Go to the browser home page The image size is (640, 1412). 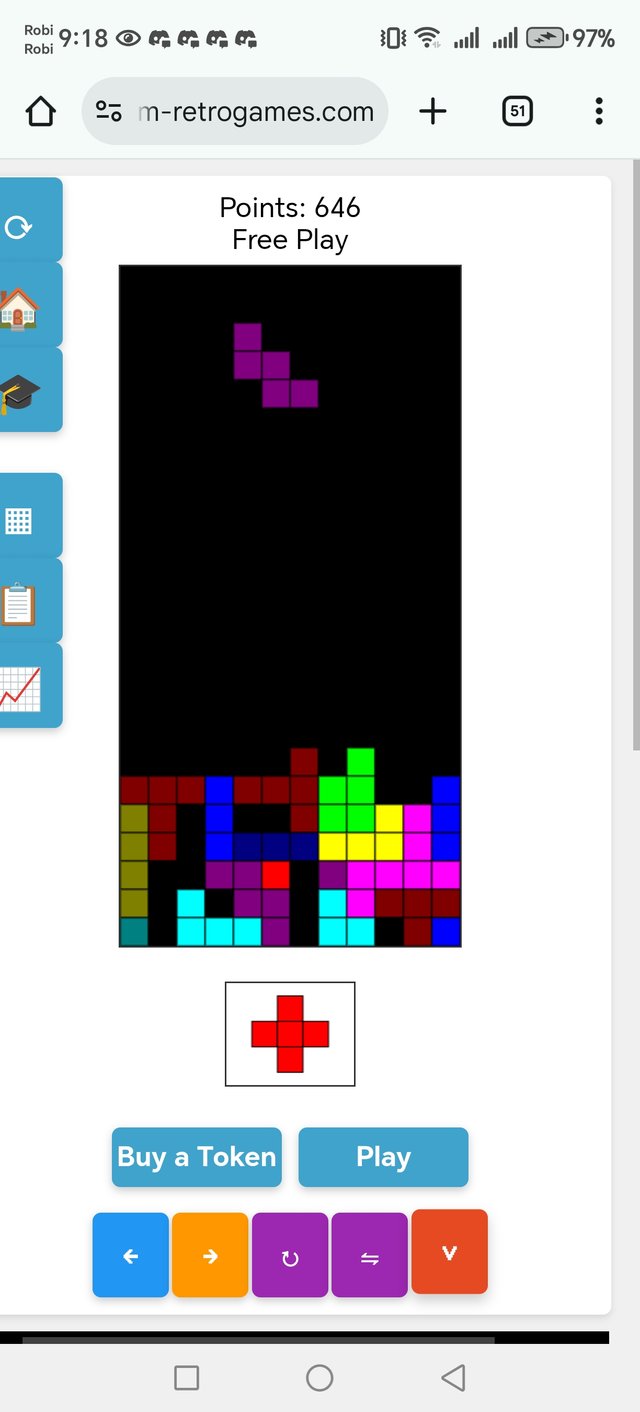click(x=41, y=111)
